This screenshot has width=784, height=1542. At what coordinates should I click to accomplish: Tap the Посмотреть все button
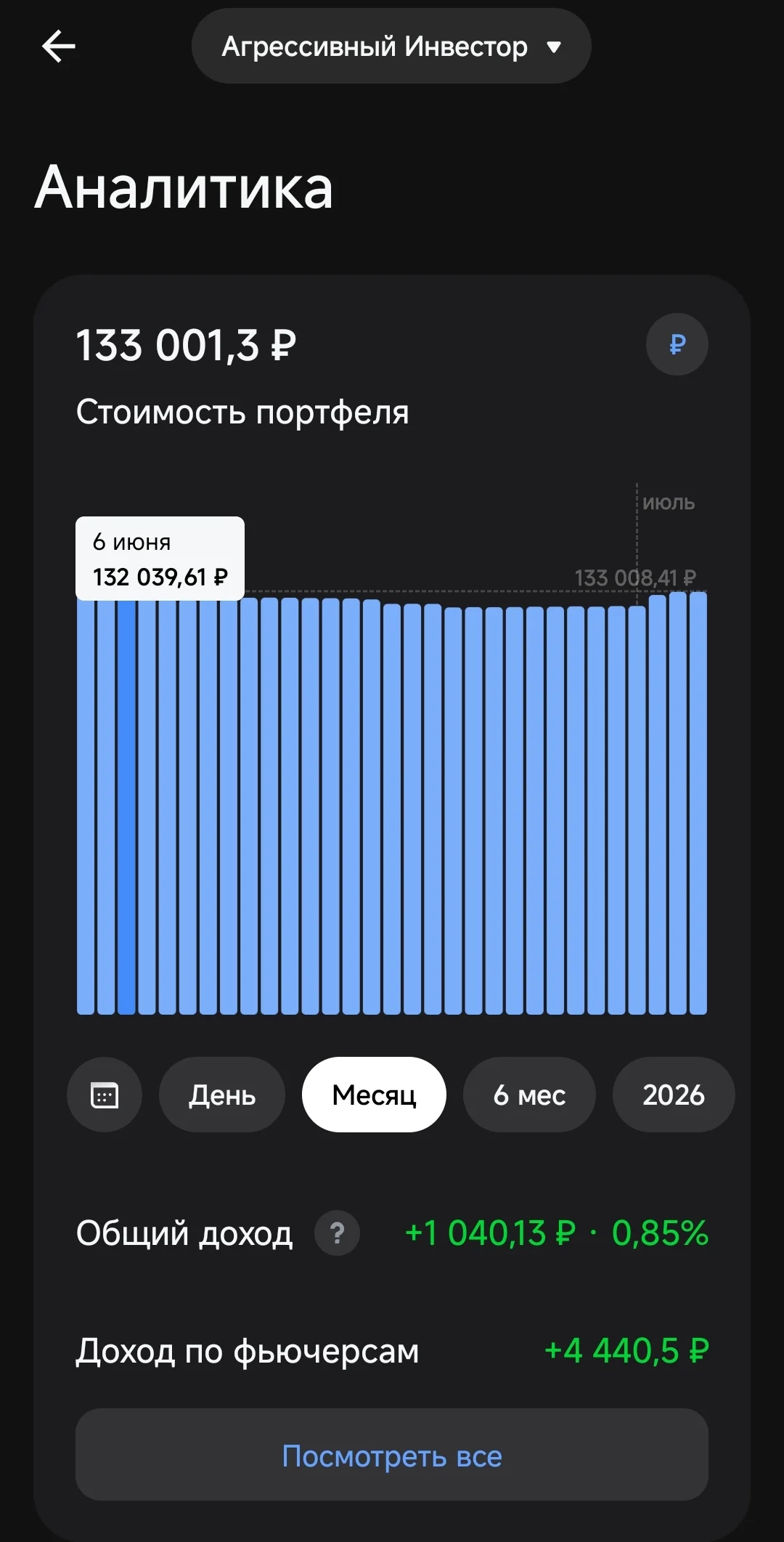(392, 1455)
